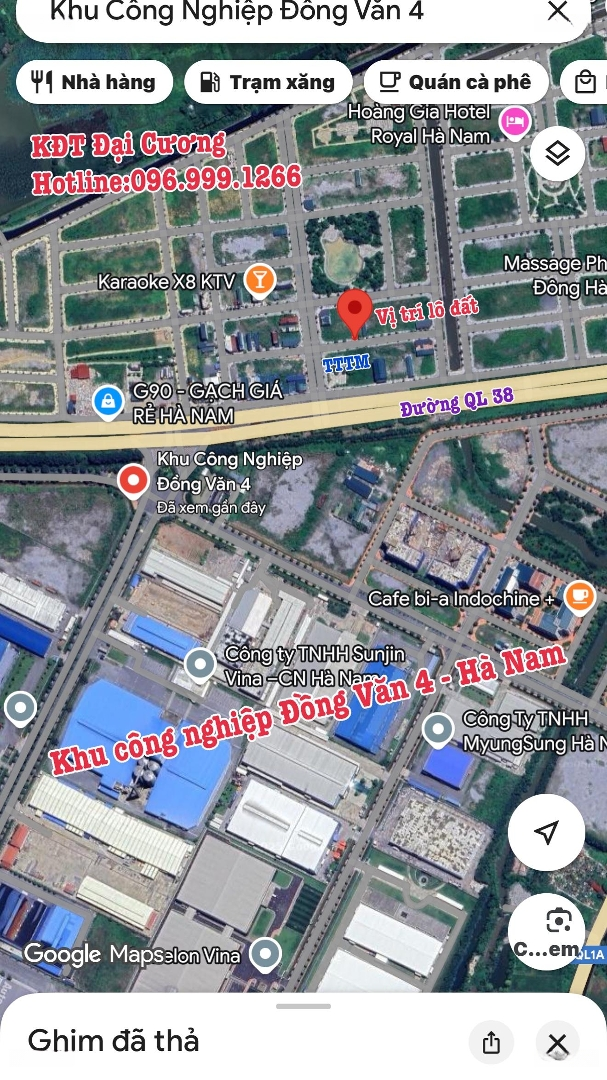Open the map layers button
Image resolution: width=607 pixels, height=1080 pixels.
(557, 153)
